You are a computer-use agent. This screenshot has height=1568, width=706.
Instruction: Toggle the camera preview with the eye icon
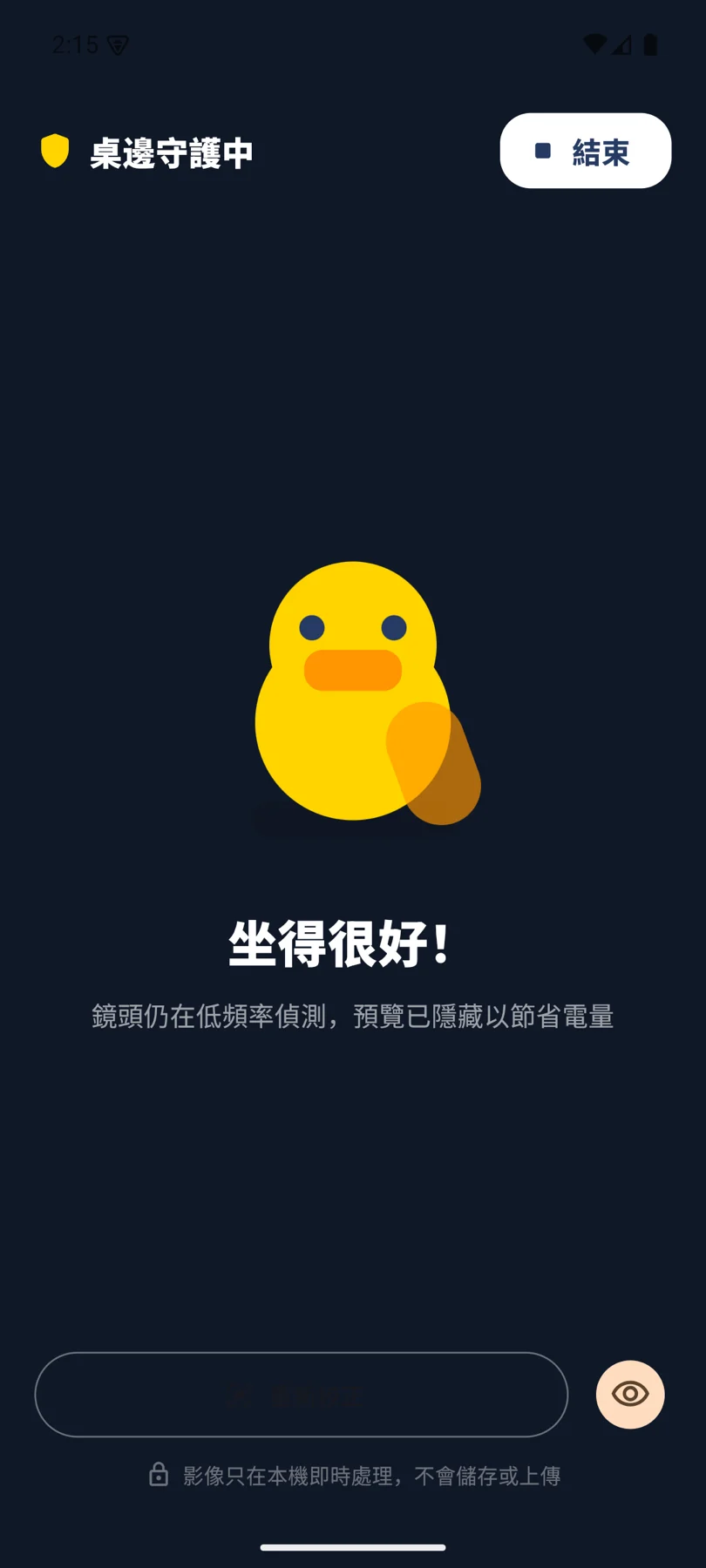[x=630, y=1395]
